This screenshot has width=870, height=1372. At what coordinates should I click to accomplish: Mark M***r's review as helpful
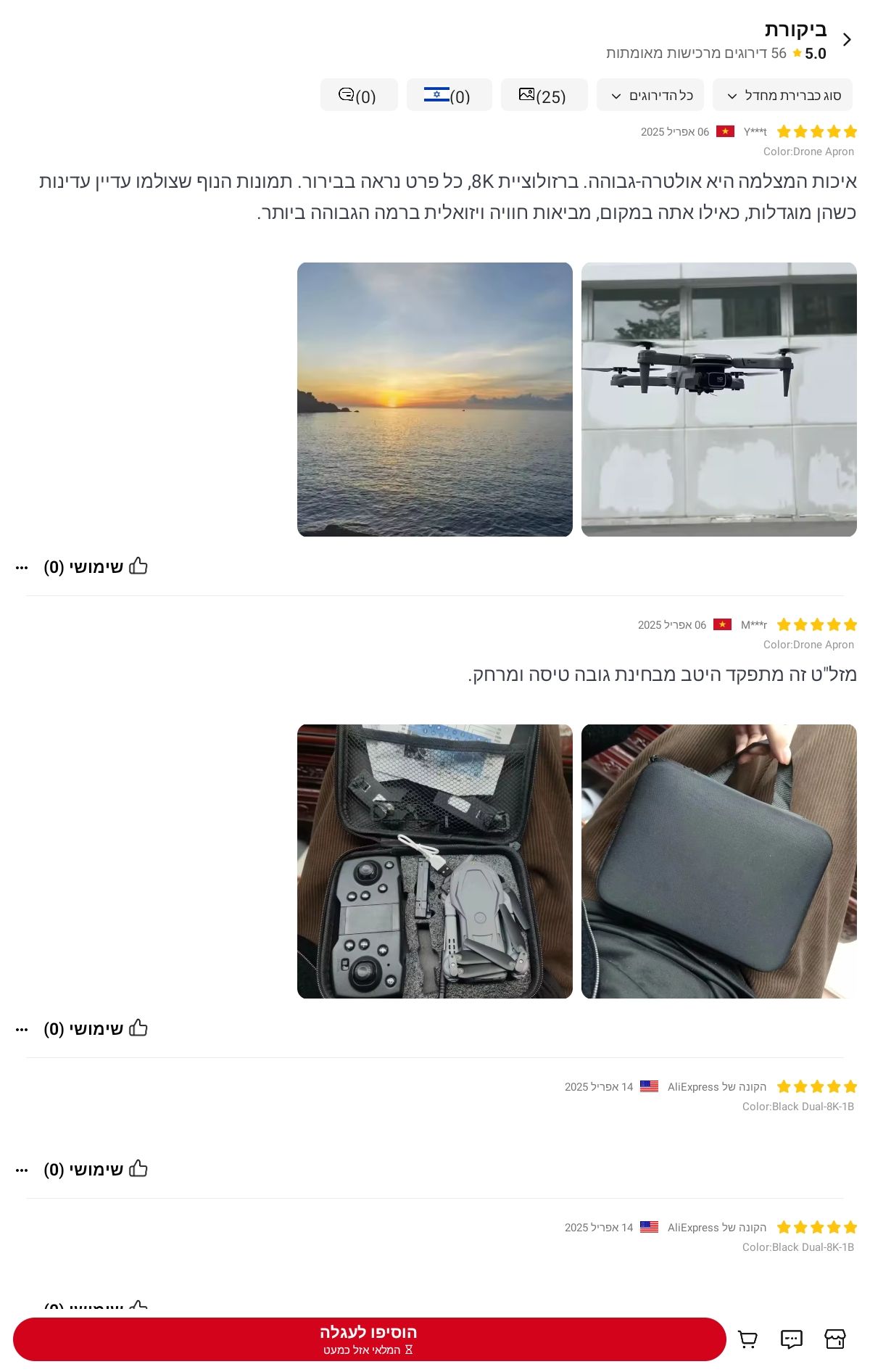96,1028
